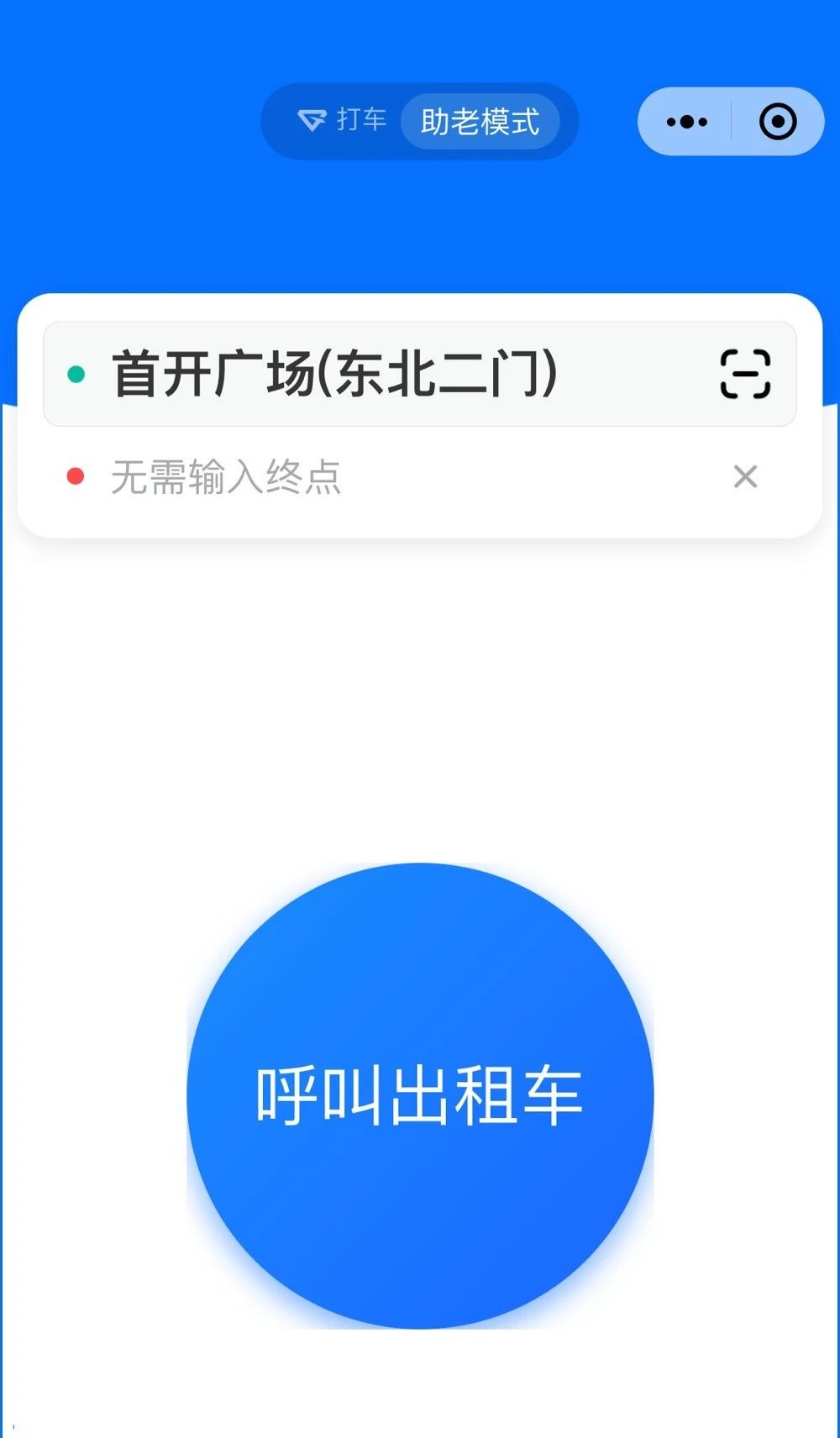Image resolution: width=840 pixels, height=1438 pixels.
Task: Tap the destination row to set an endpoint
Action: click(336, 475)
